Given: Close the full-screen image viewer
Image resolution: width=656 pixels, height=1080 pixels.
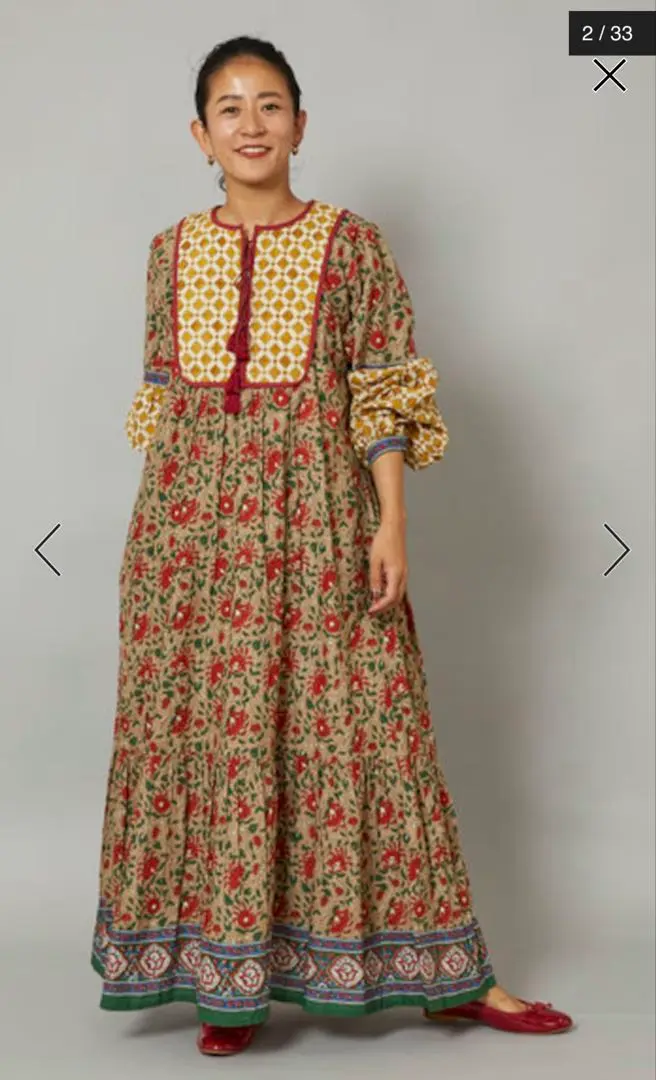Looking at the screenshot, I should 609,76.
